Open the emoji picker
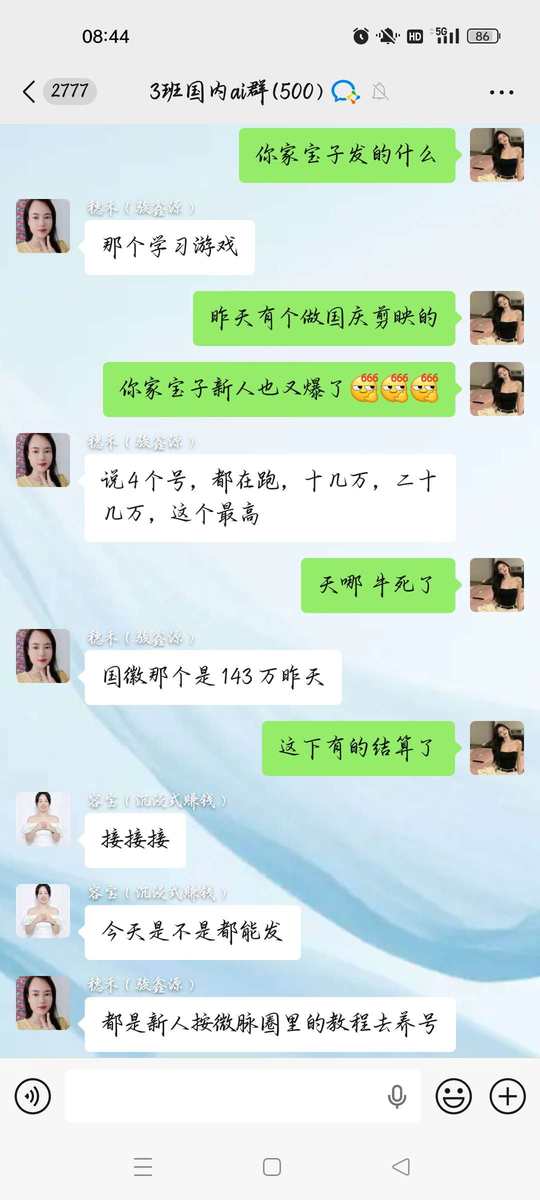The width and height of the screenshot is (540, 1200). coord(453,1097)
